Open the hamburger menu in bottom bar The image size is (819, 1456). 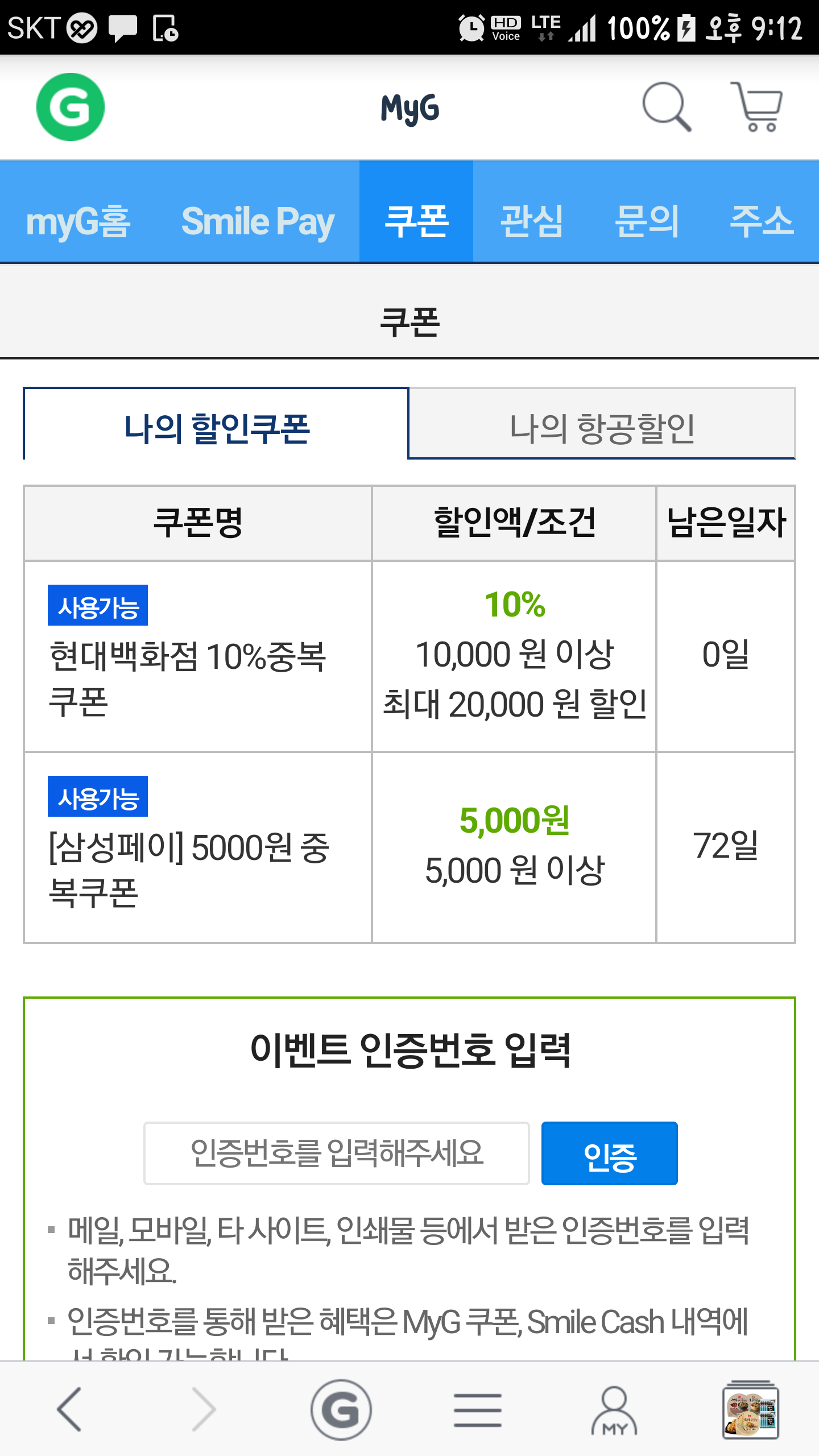tap(478, 1409)
